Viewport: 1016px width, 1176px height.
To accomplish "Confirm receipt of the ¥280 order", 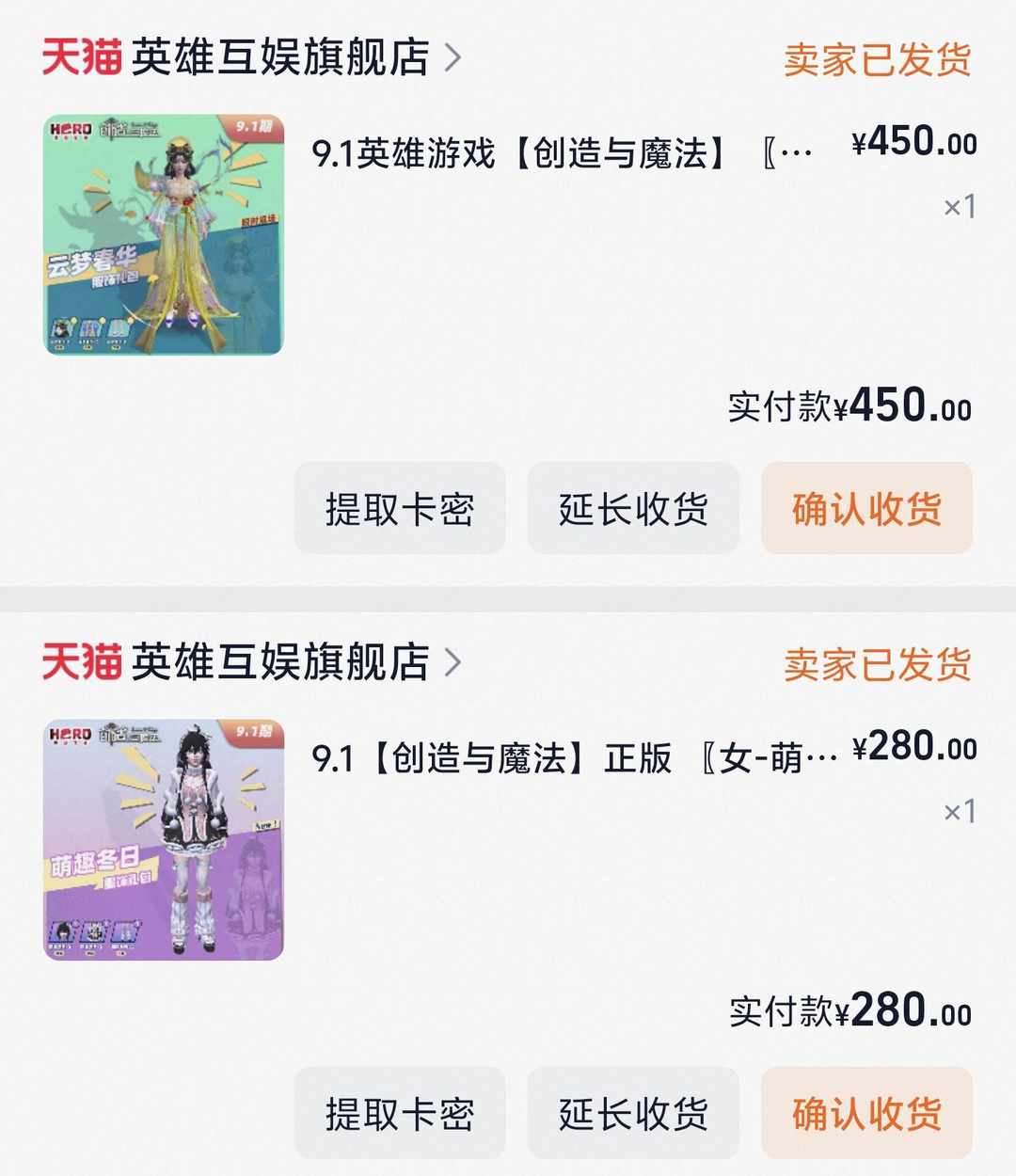I will [866, 1113].
